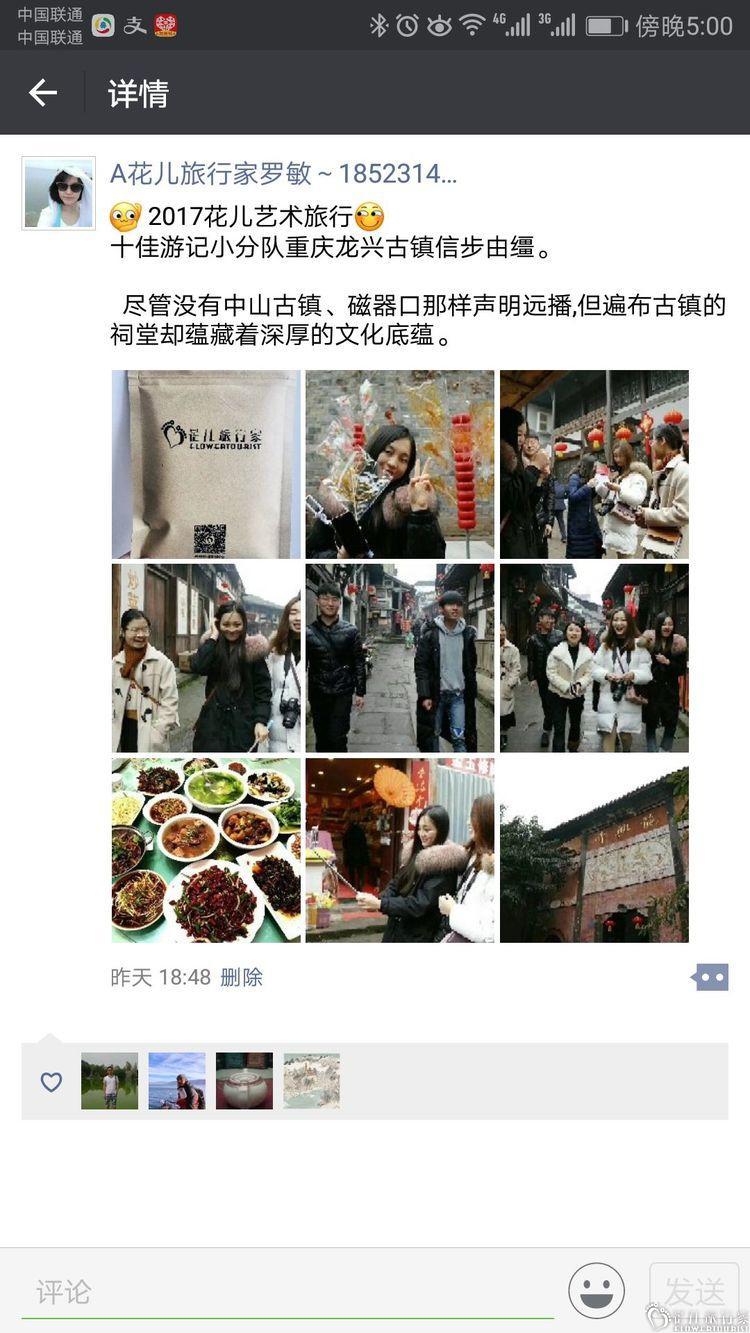
Task: View the crowd under red lanterns photo
Action: [594, 464]
